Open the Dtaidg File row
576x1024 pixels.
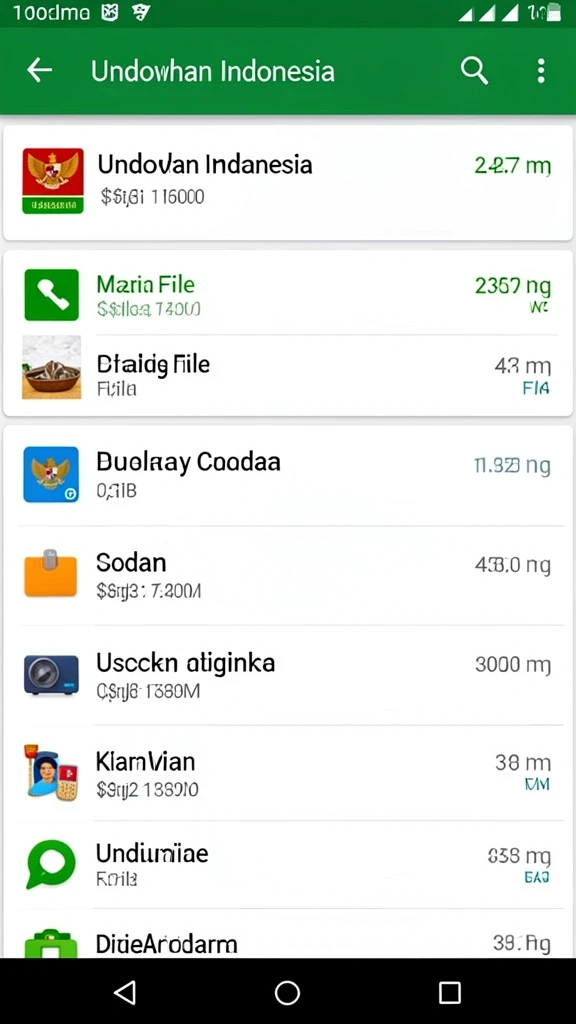[288, 375]
